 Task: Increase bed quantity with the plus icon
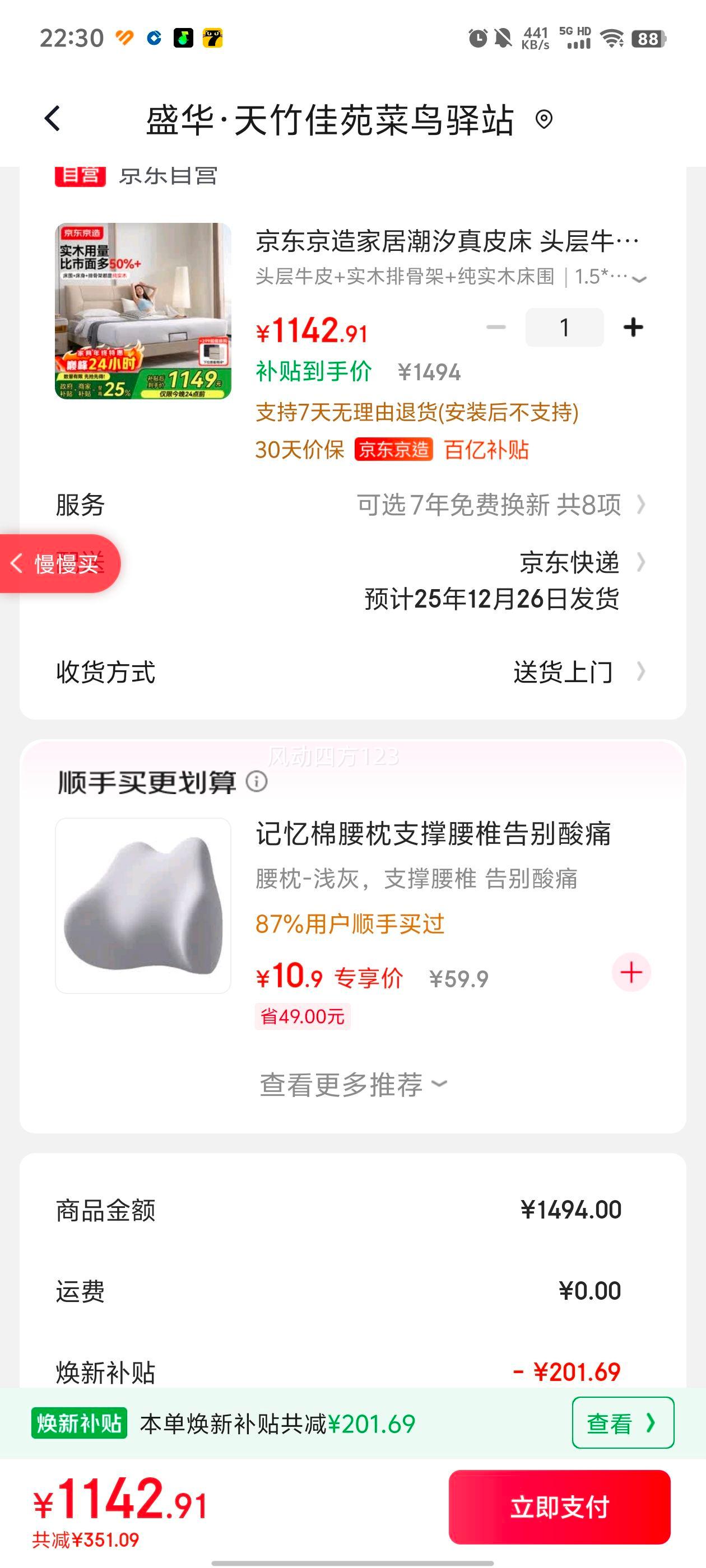[x=634, y=327]
